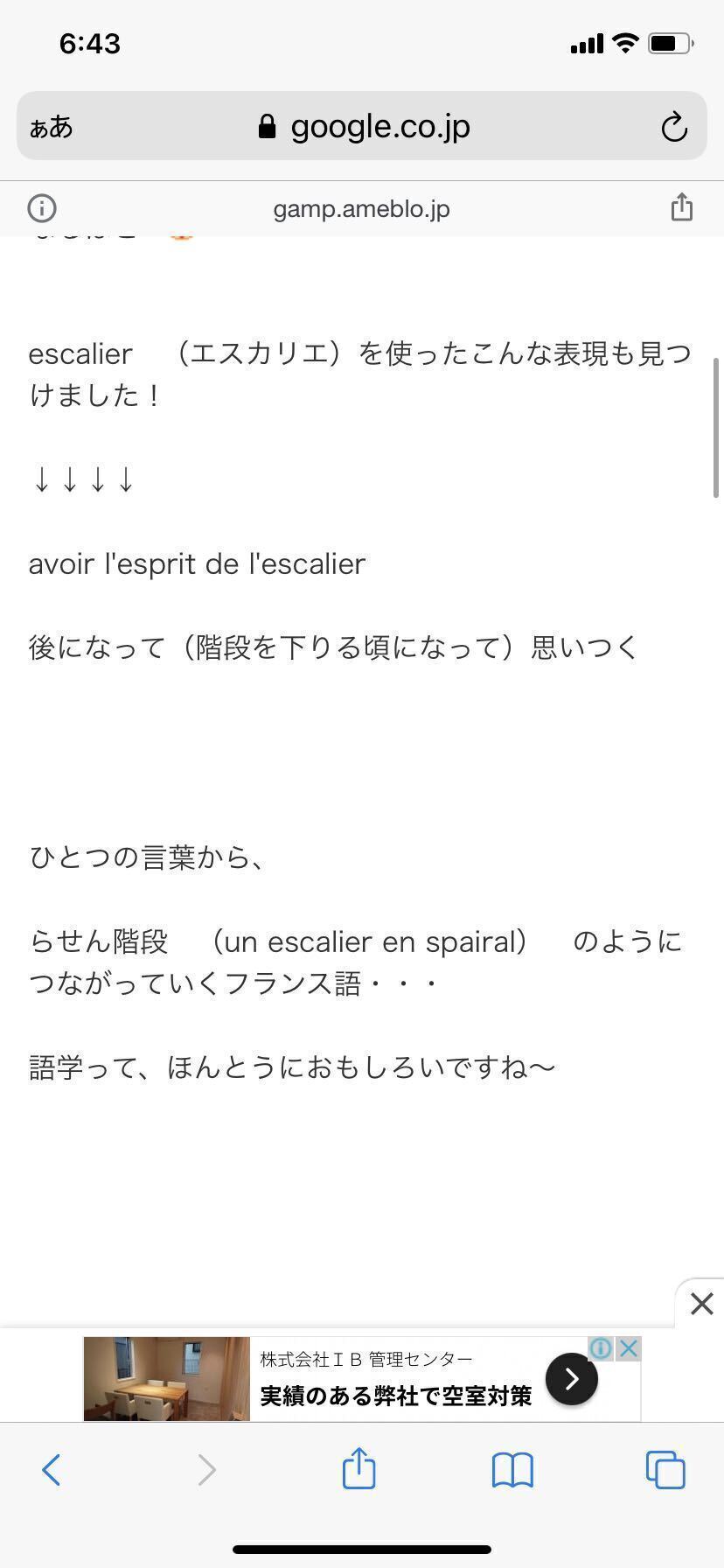The height and width of the screenshot is (1568, 724).
Task: Share the gamp.ameblo.jp AMP page
Action: tap(682, 207)
